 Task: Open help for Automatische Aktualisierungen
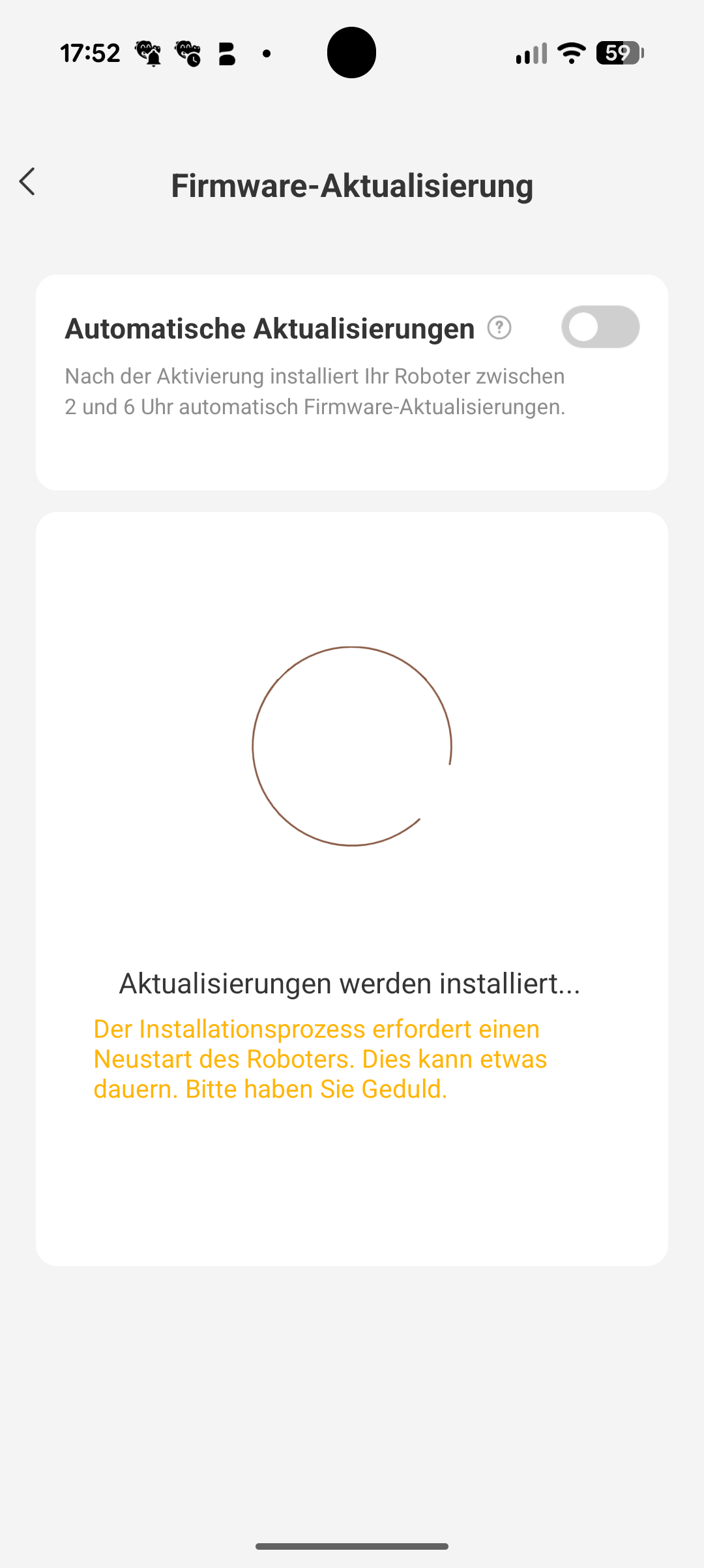[x=499, y=327]
